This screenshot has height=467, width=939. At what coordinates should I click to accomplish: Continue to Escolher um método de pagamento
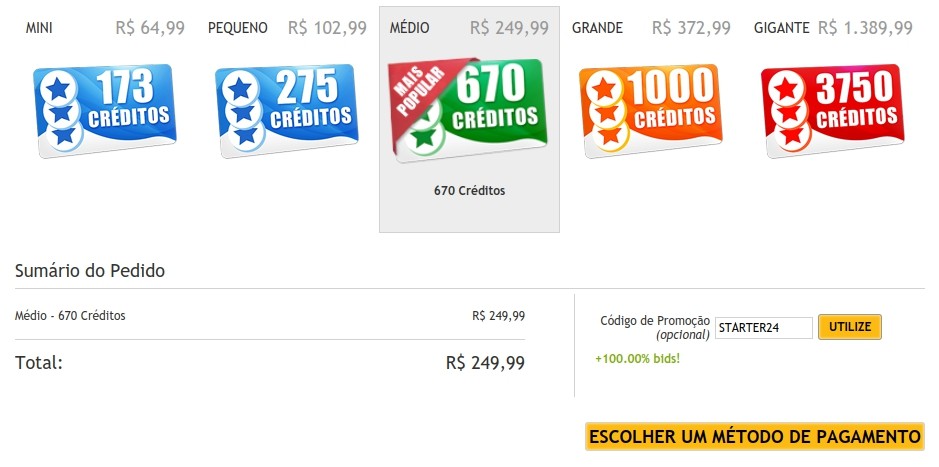755,437
